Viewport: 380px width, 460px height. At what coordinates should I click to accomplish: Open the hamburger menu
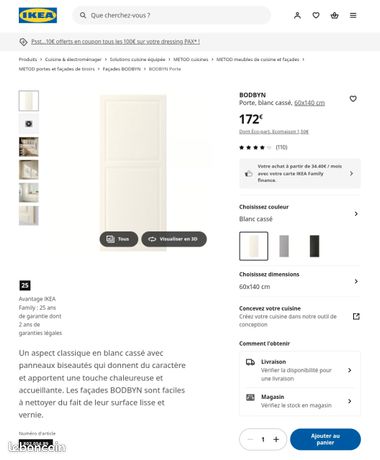coord(353,15)
